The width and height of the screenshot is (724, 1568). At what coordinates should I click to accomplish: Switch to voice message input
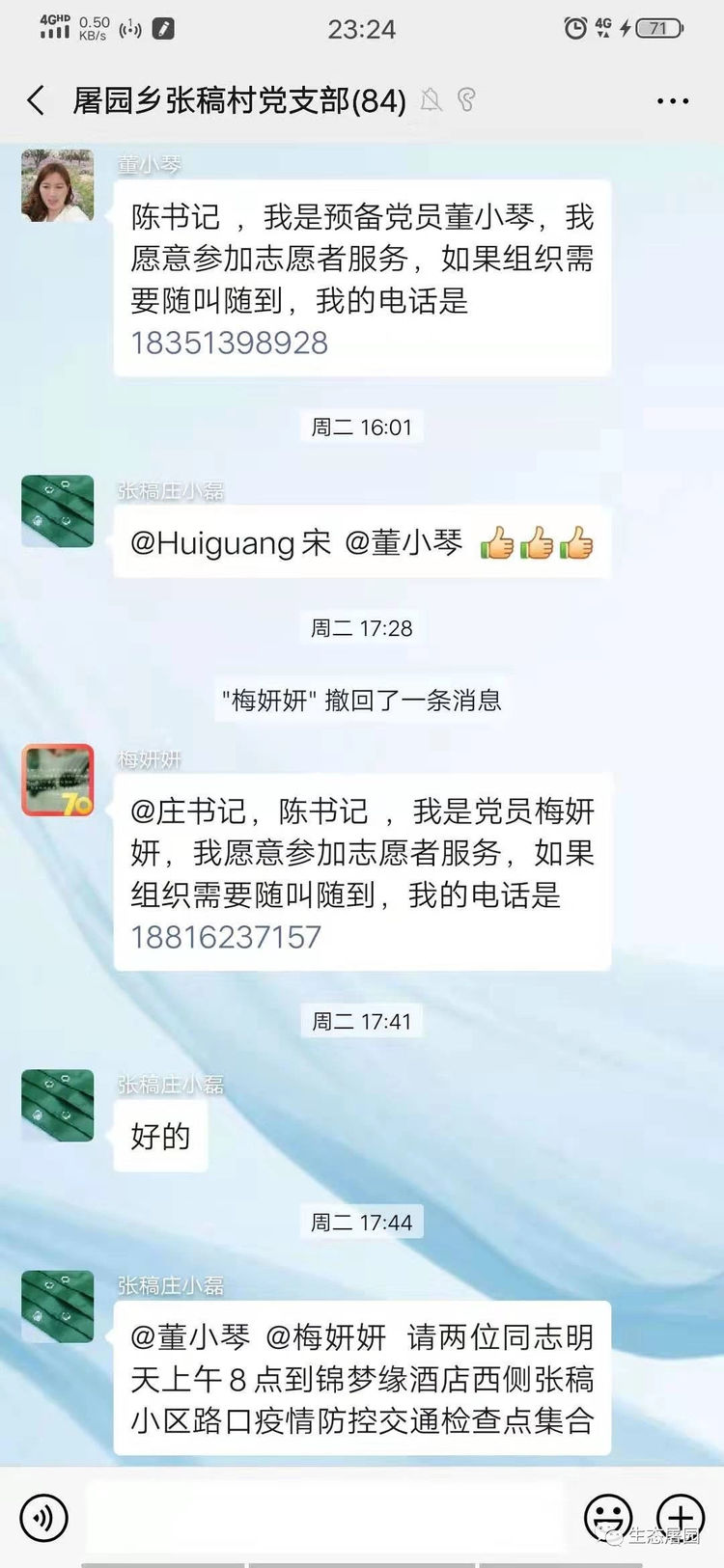(x=43, y=1517)
